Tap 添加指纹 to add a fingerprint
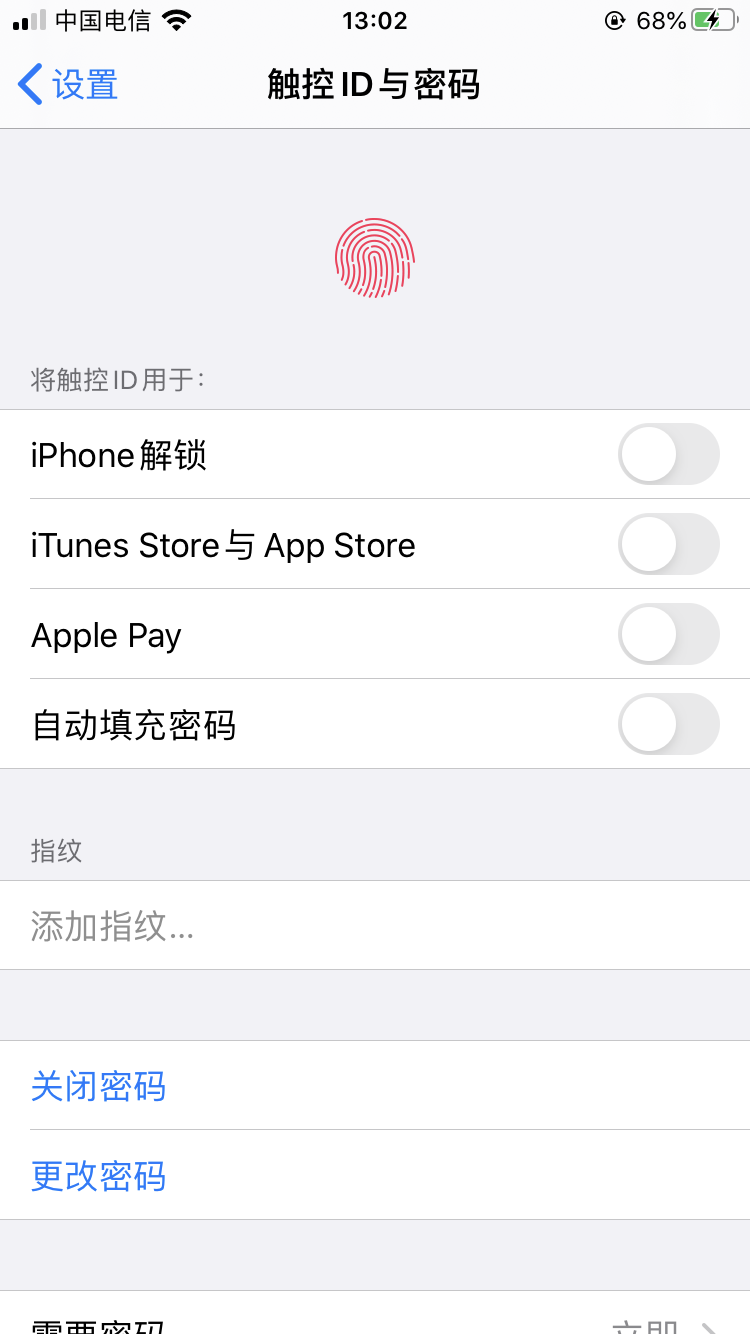This screenshot has width=750, height=1334. point(112,926)
